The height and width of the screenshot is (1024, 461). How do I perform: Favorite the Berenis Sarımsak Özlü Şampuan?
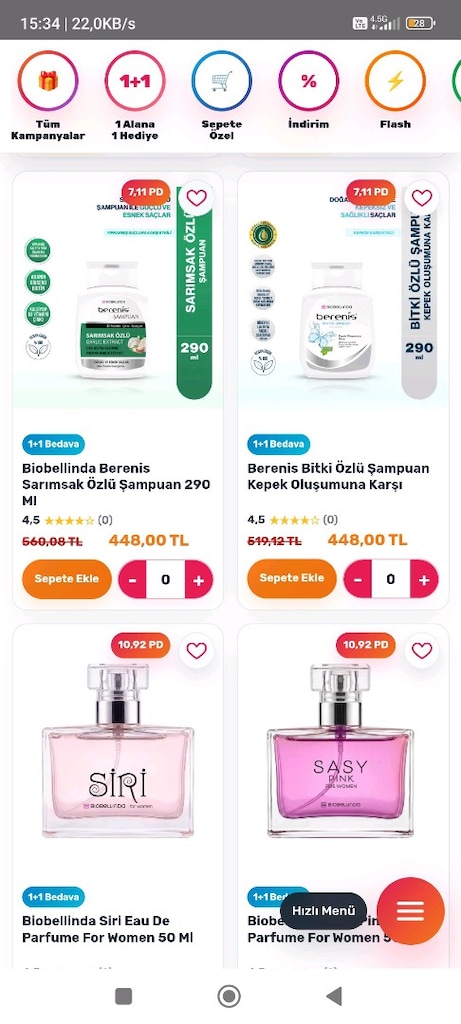pyautogui.click(x=197, y=197)
